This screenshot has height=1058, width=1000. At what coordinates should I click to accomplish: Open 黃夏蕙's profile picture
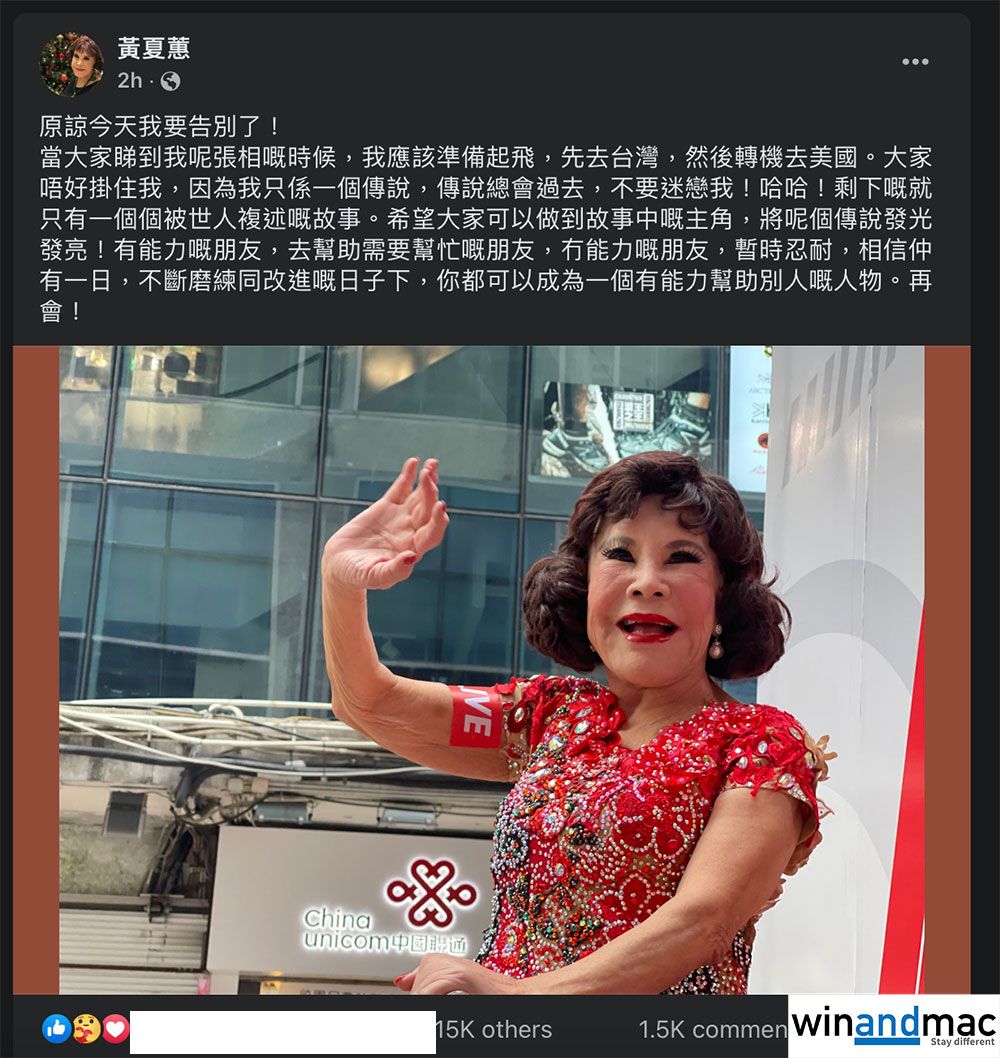pos(71,64)
